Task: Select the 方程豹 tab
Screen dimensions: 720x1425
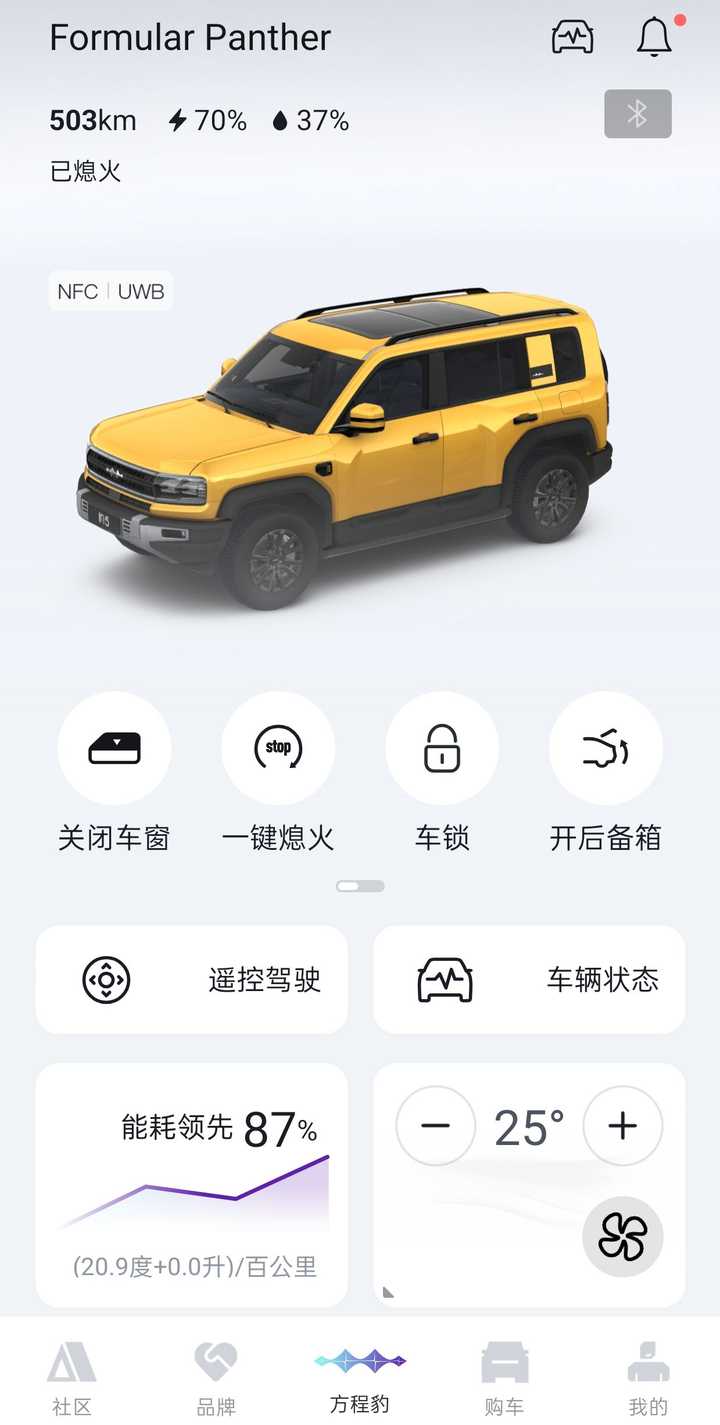Action: point(360,1378)
